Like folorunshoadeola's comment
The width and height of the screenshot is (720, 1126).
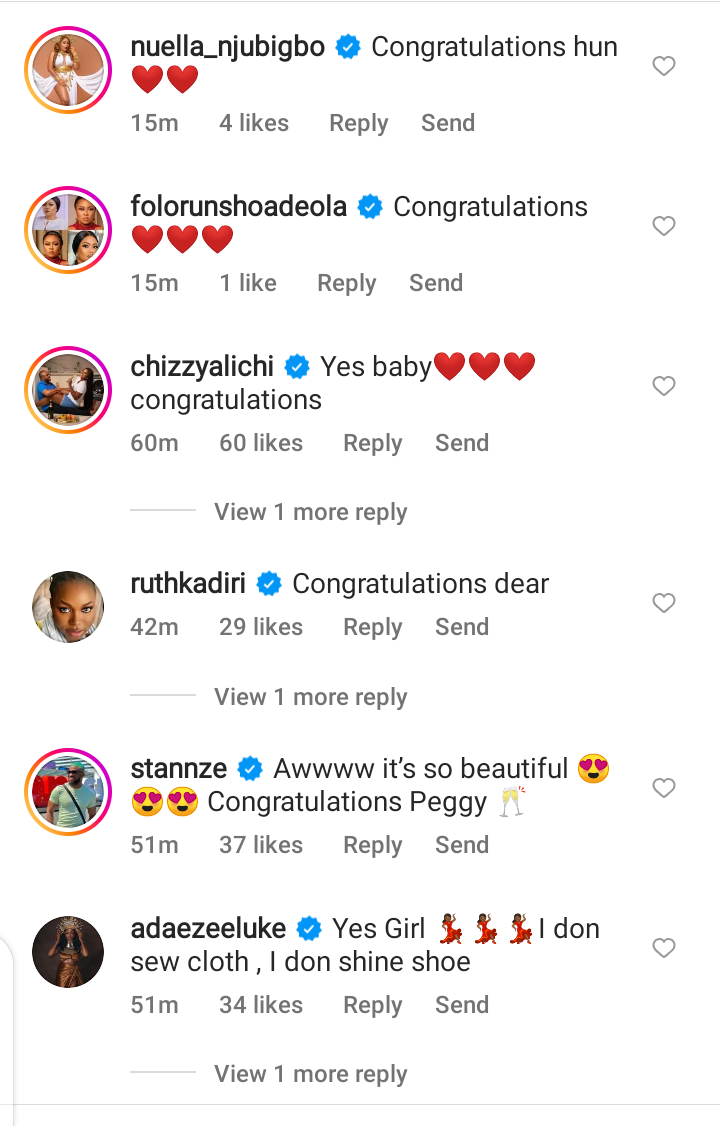pos(664,226)
